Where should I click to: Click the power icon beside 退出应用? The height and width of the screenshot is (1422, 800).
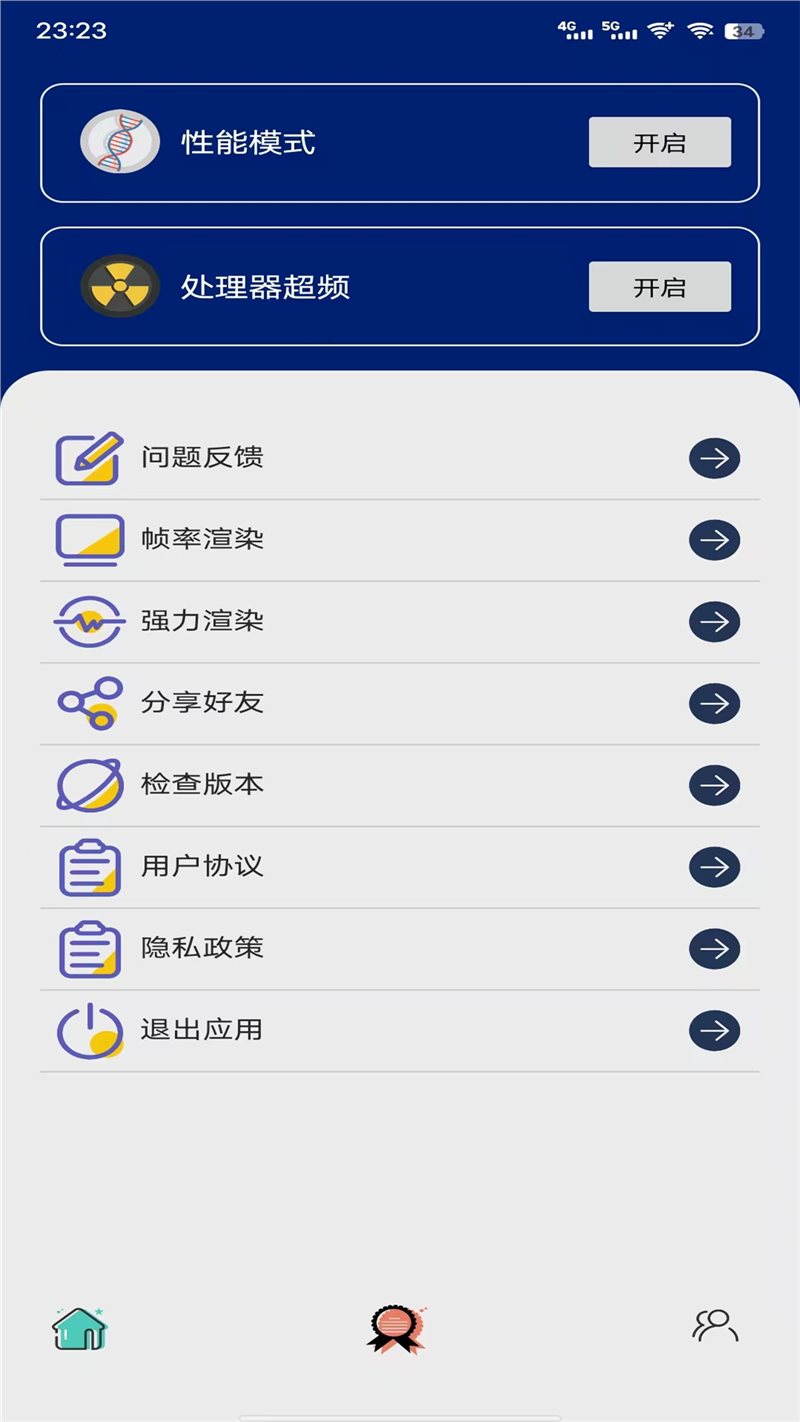[x=88, y=1030]
